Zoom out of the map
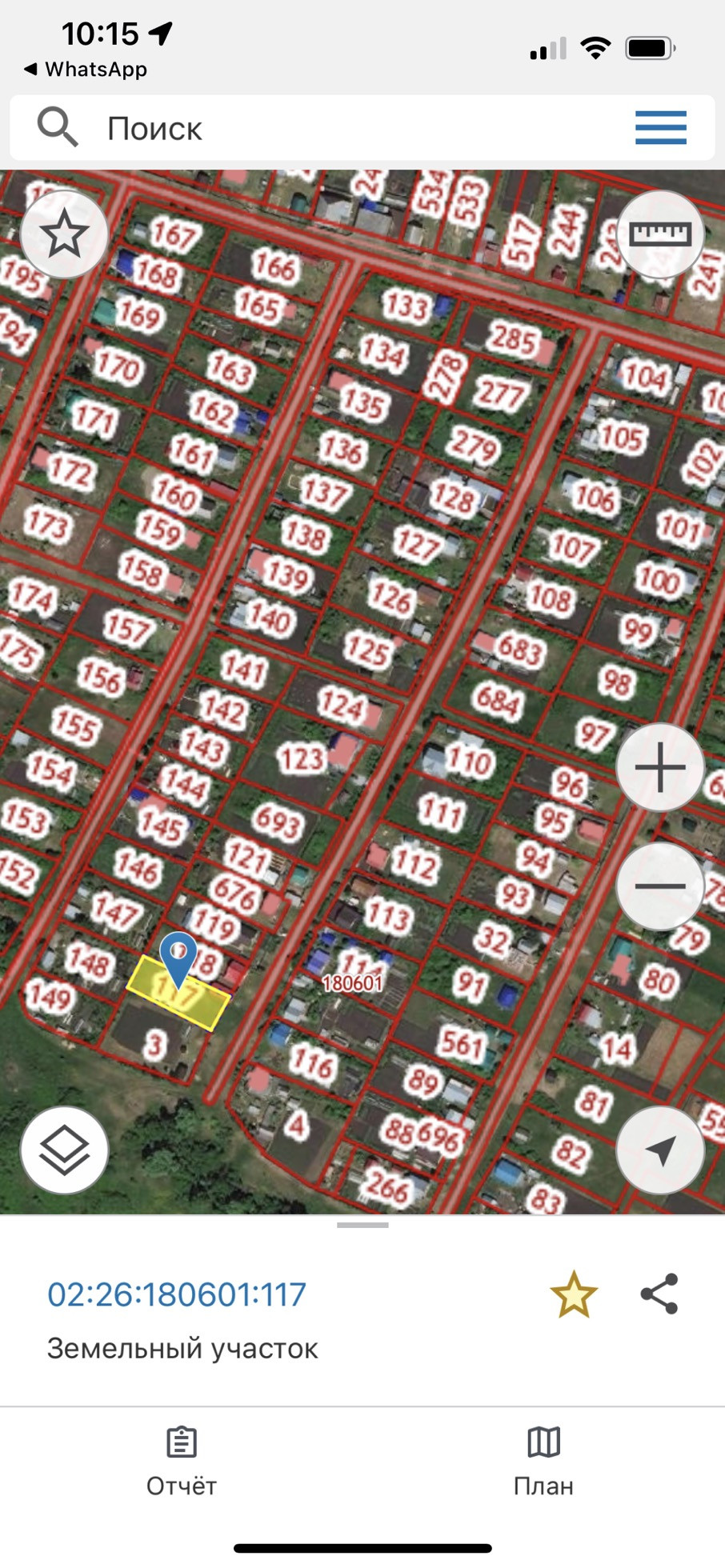725x1568 pixels. click(x=660, y=886)
